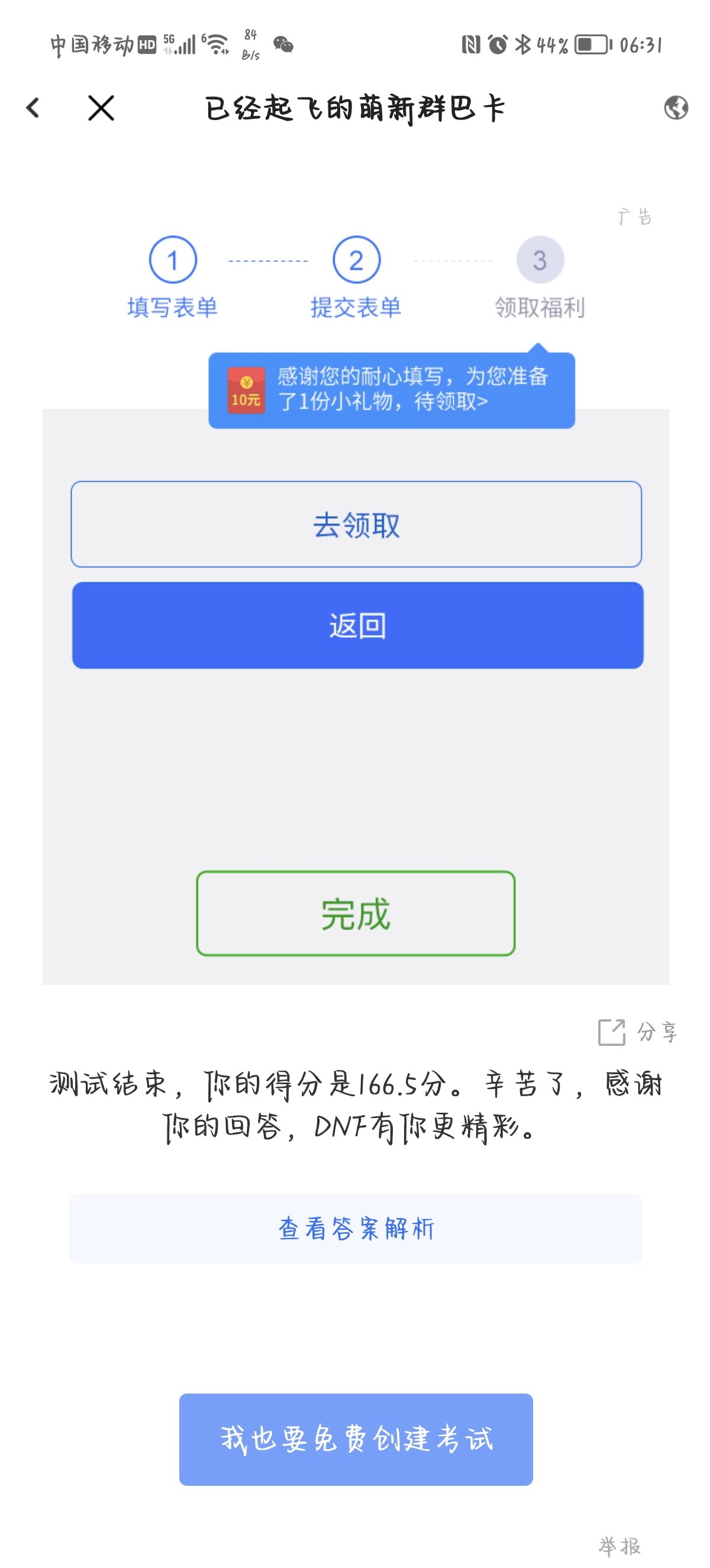Tap the 去领取 button to claim the gift
The image size is (710, 1568).
coord(356,524)
